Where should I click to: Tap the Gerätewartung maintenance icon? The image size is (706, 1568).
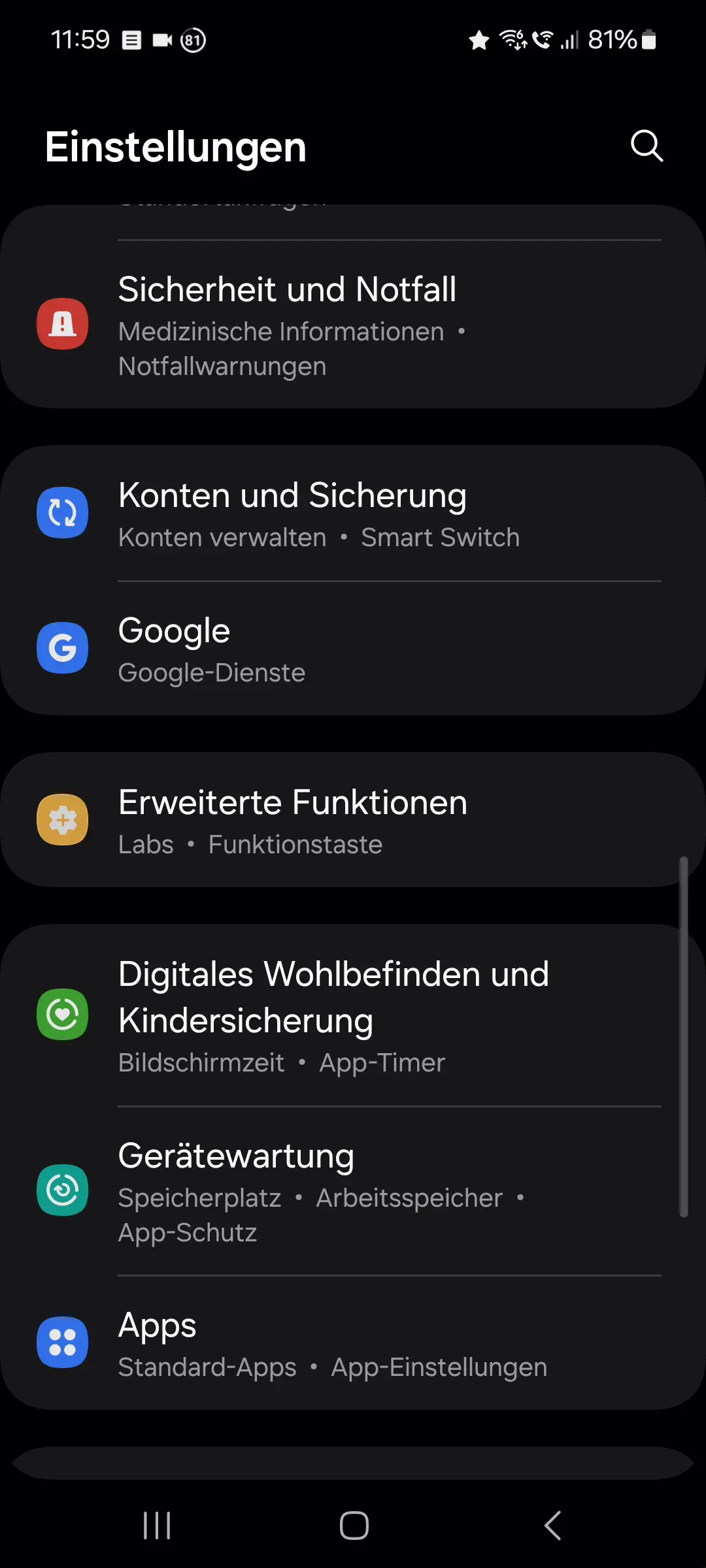pos(62,1190)
